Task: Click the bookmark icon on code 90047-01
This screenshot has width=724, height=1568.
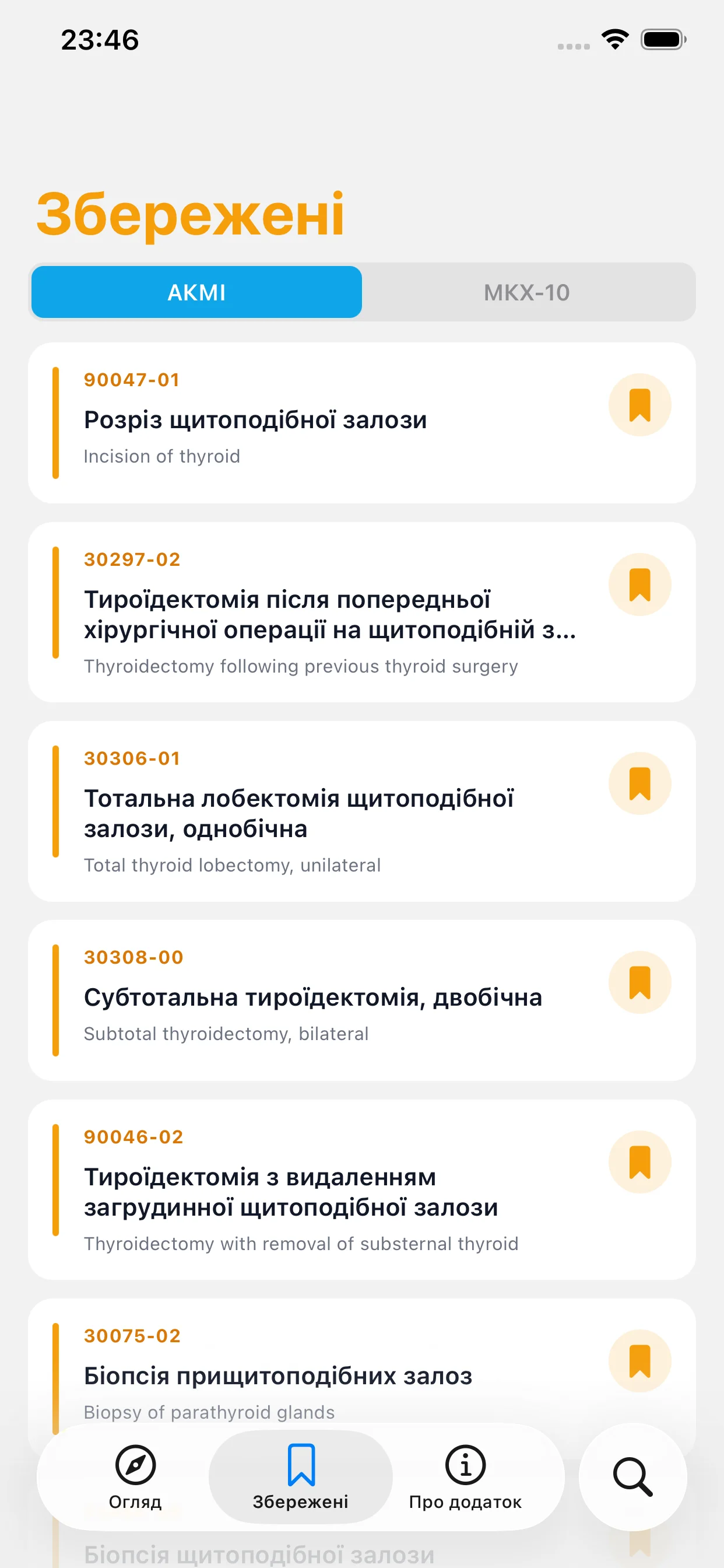Action: coord(639,404)
